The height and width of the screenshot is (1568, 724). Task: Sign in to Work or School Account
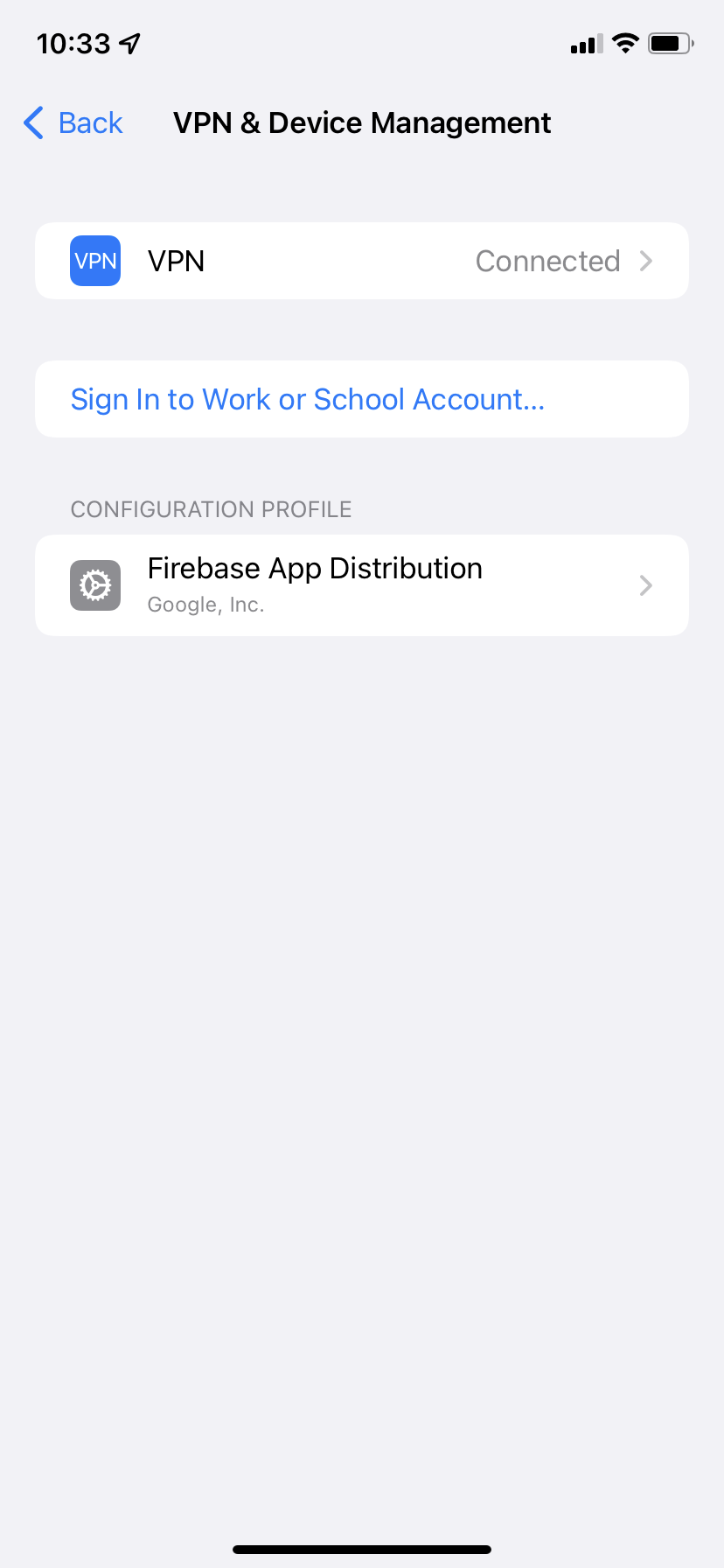coord(308,399)
